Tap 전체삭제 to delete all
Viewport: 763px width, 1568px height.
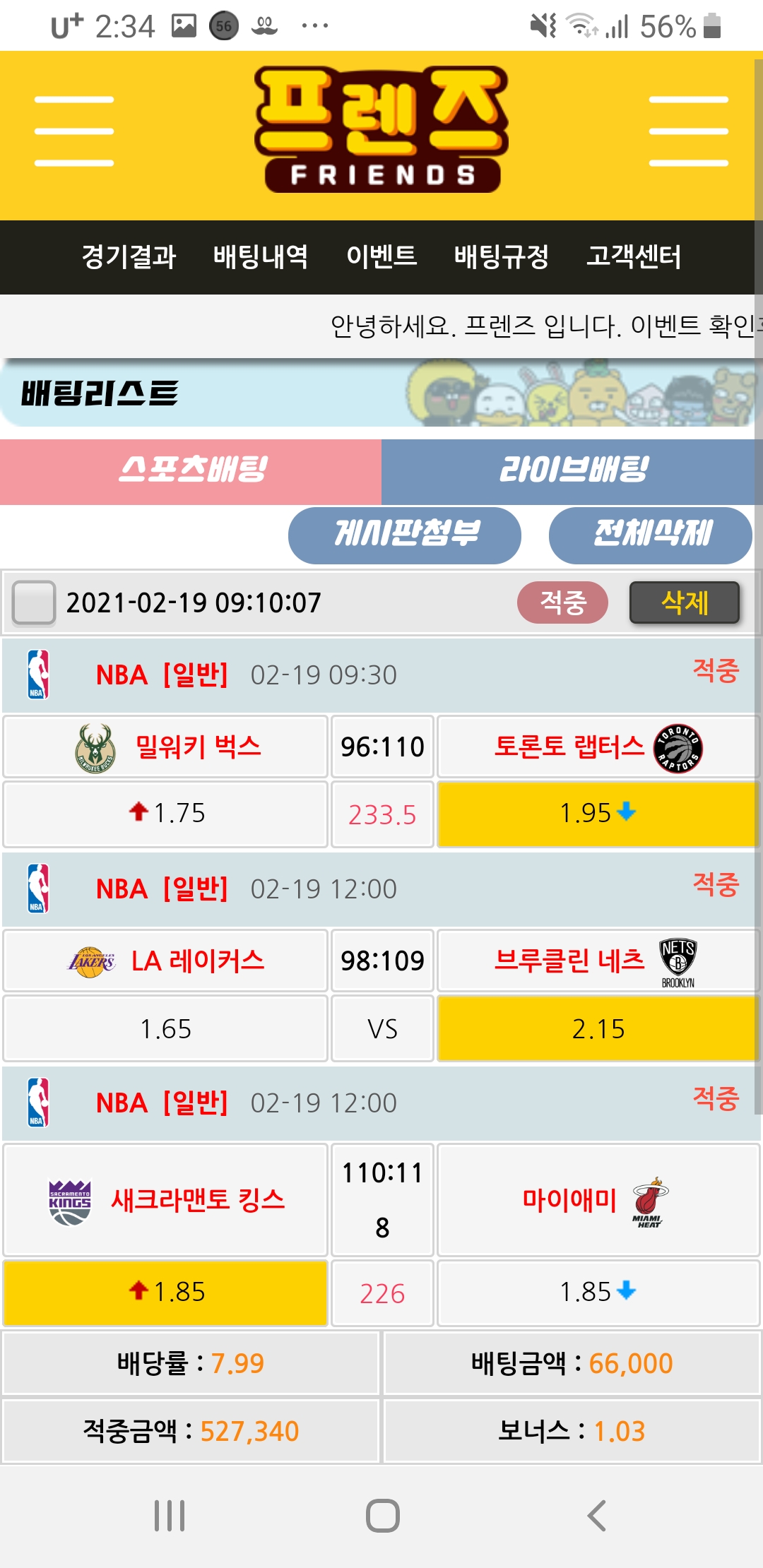(x=651, y=535)
